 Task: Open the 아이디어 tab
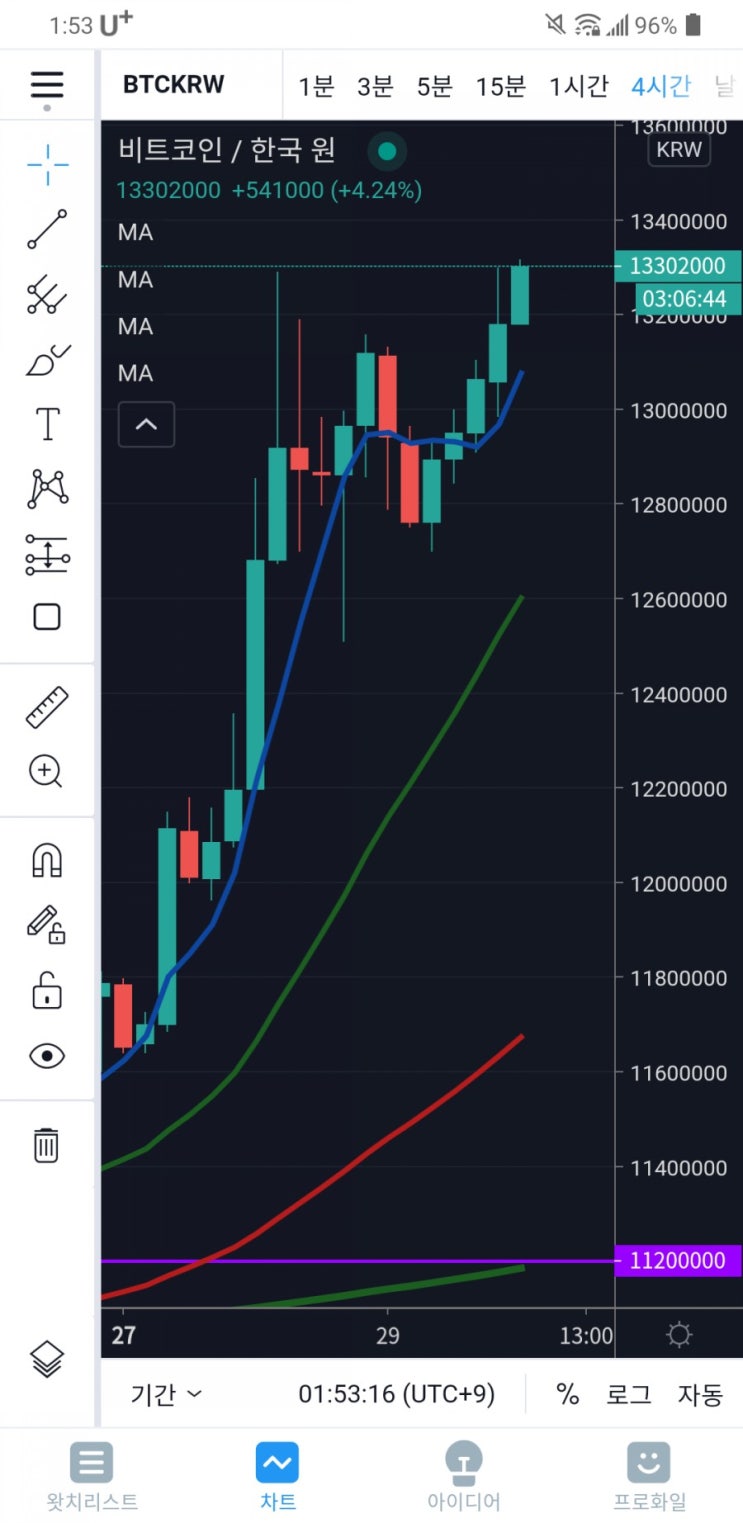[x=463, y=1476]
